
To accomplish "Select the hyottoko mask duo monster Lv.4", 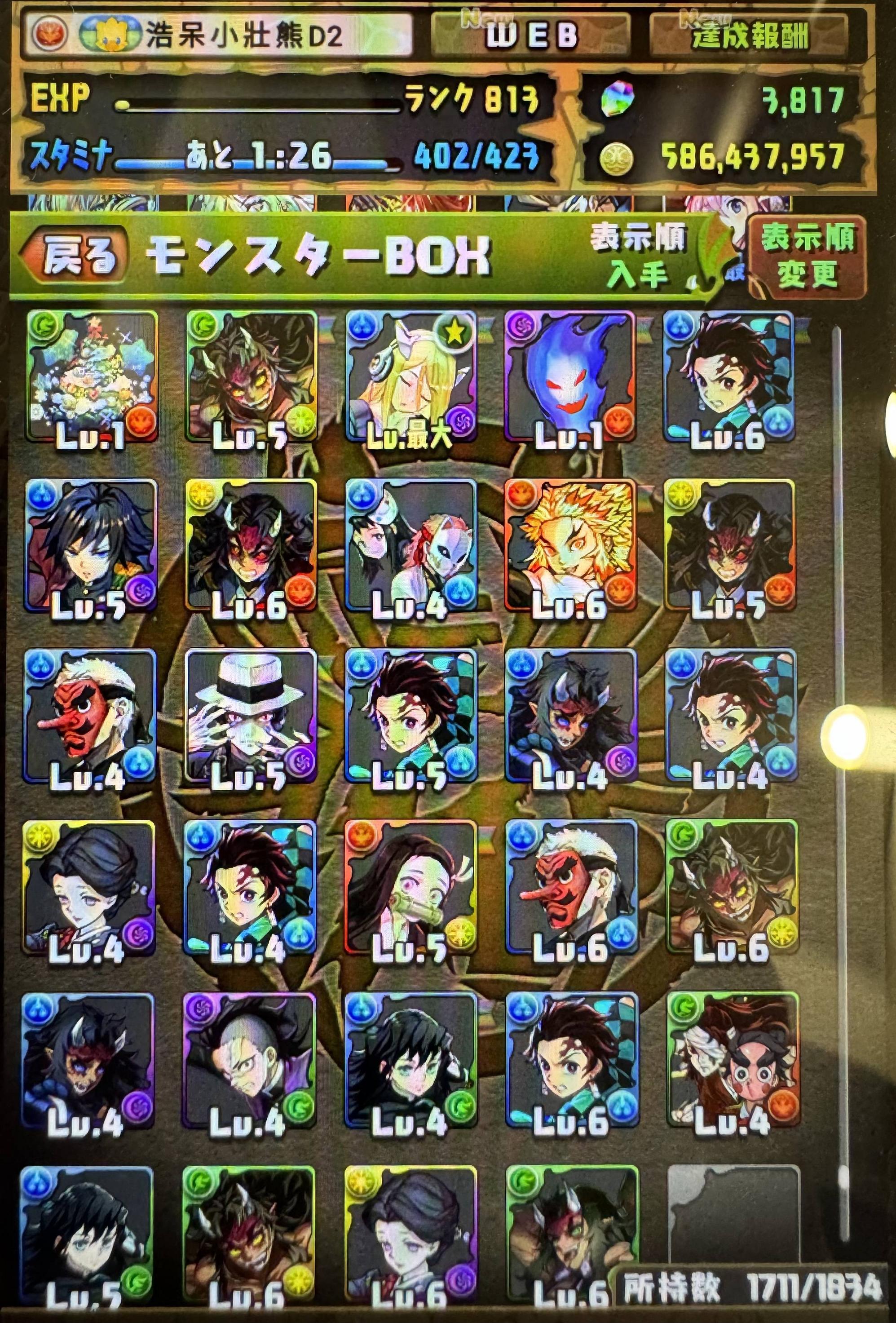I will (x=732, y=1059).
